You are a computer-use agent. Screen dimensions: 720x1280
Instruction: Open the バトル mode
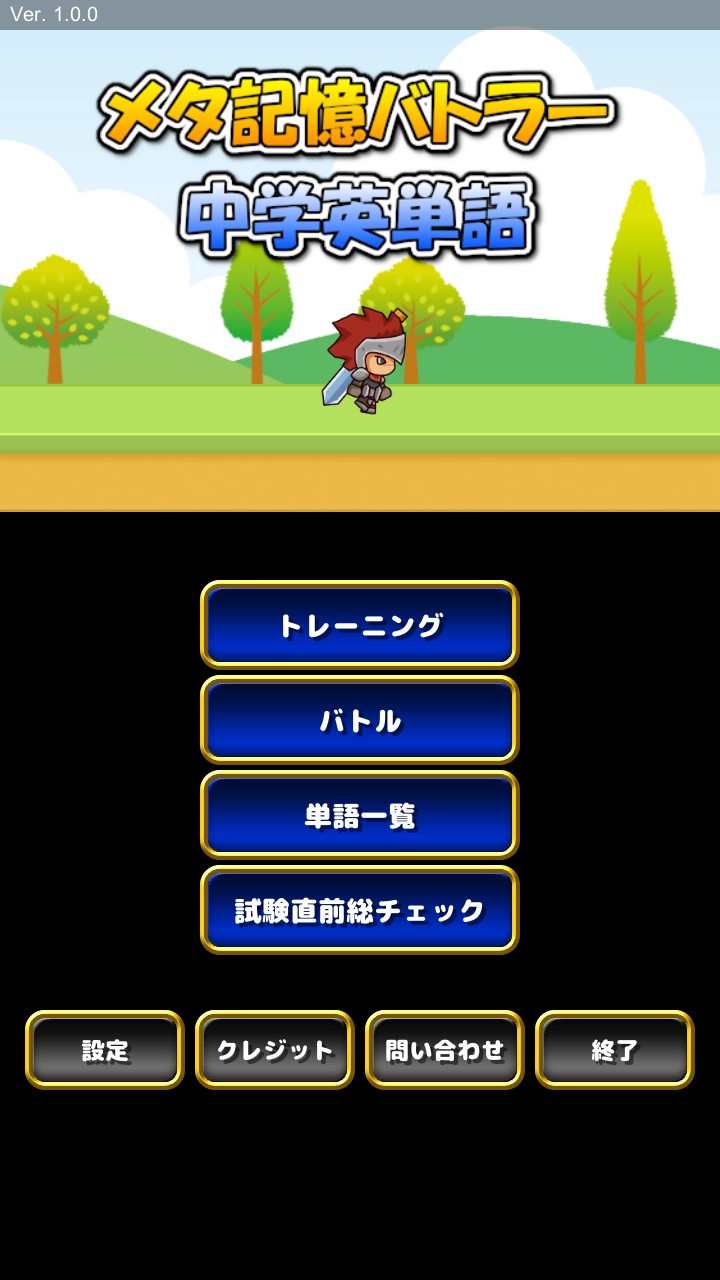(359, 720)
